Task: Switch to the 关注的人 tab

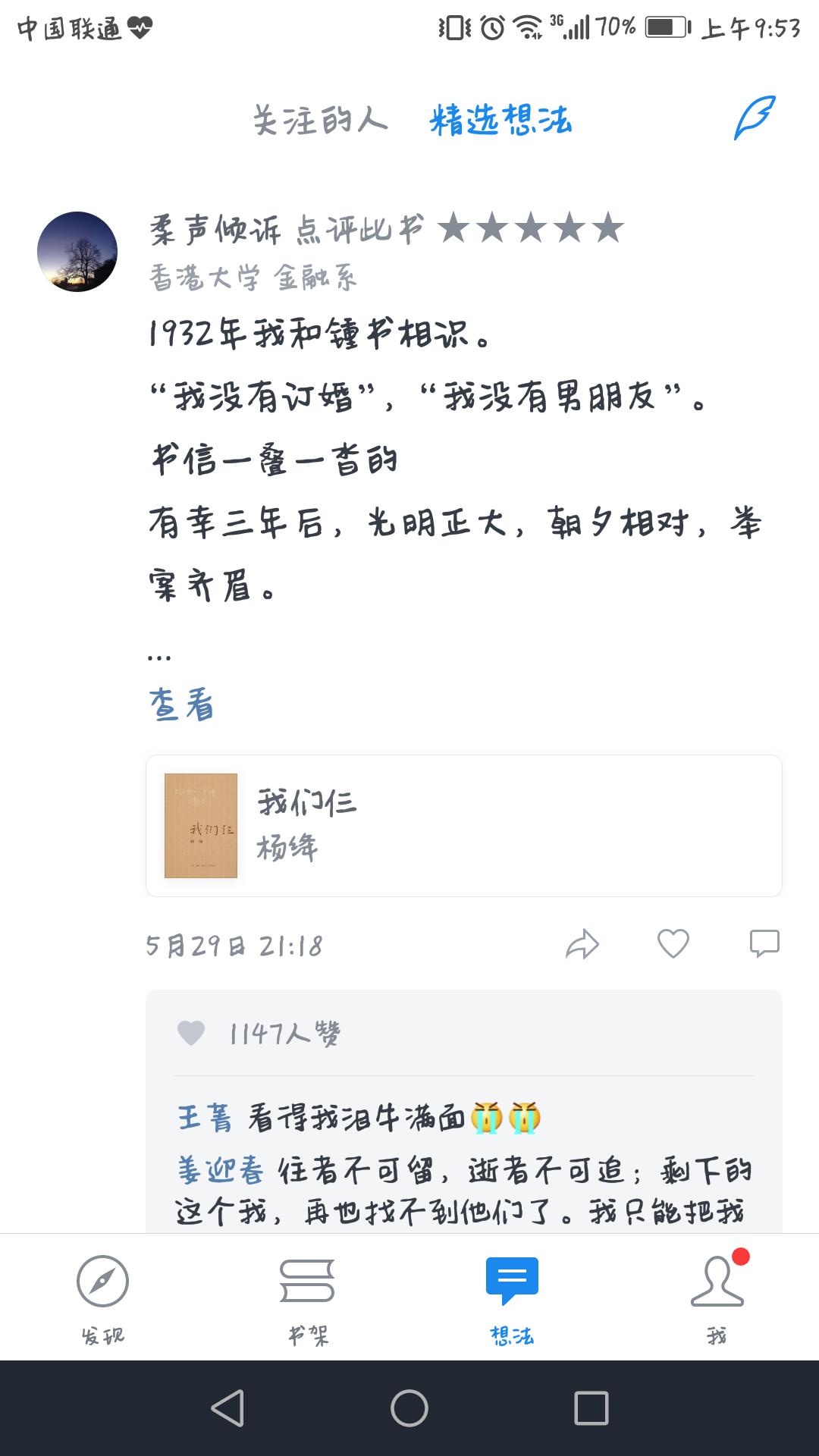Action: point(320,120)
